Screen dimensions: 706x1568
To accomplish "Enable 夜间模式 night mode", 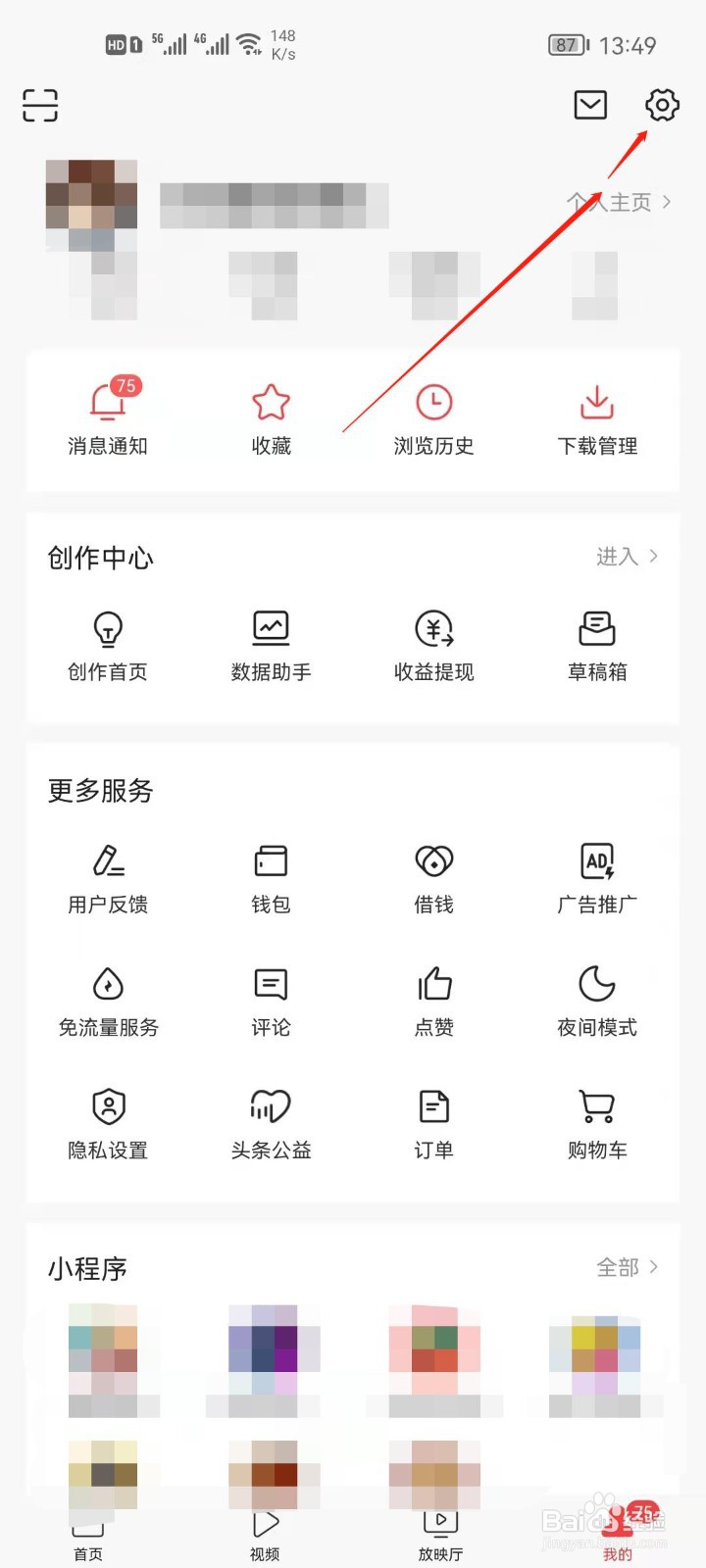I will 596,1000.
